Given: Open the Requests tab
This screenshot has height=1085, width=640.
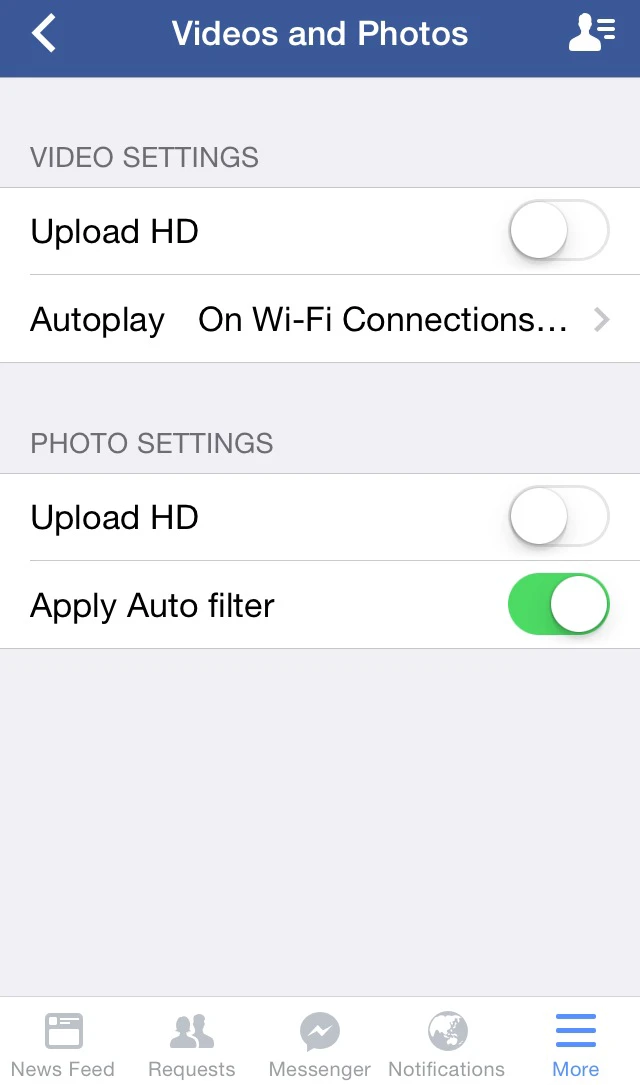Looking at the screenshot, I should 192,1044.
